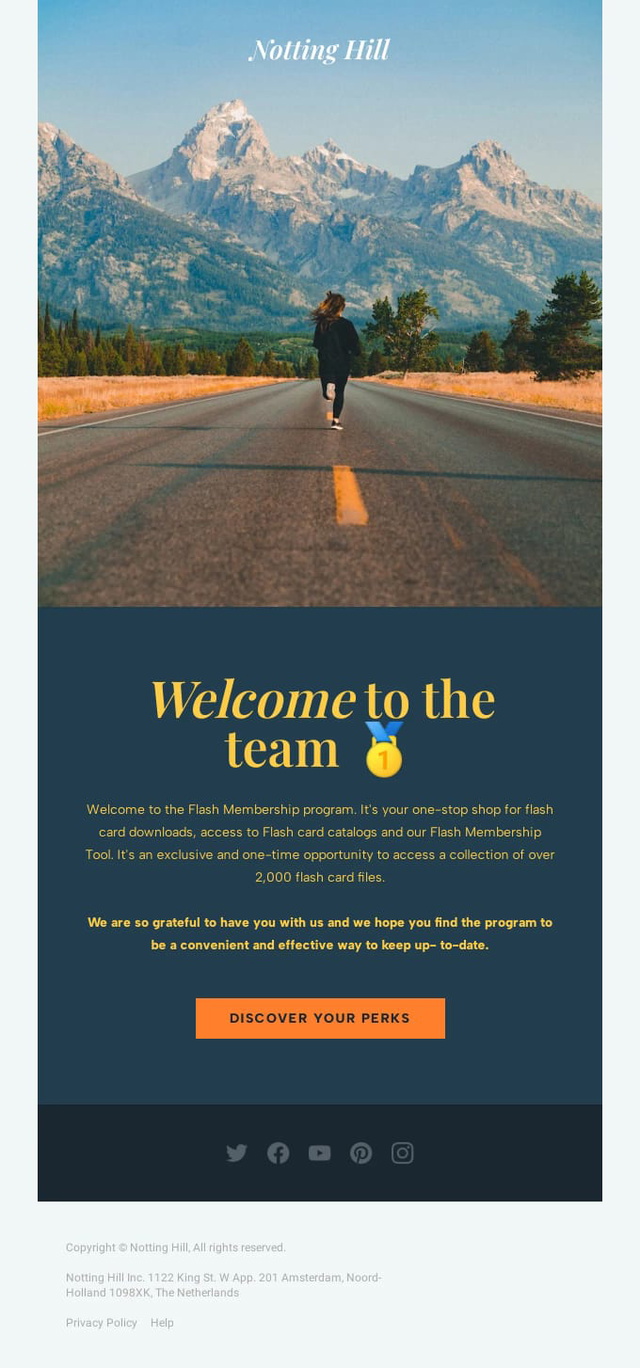The image size is (640, 1368).
Task: Open the YouTube channel icon
Action: tap(320, 1153)
